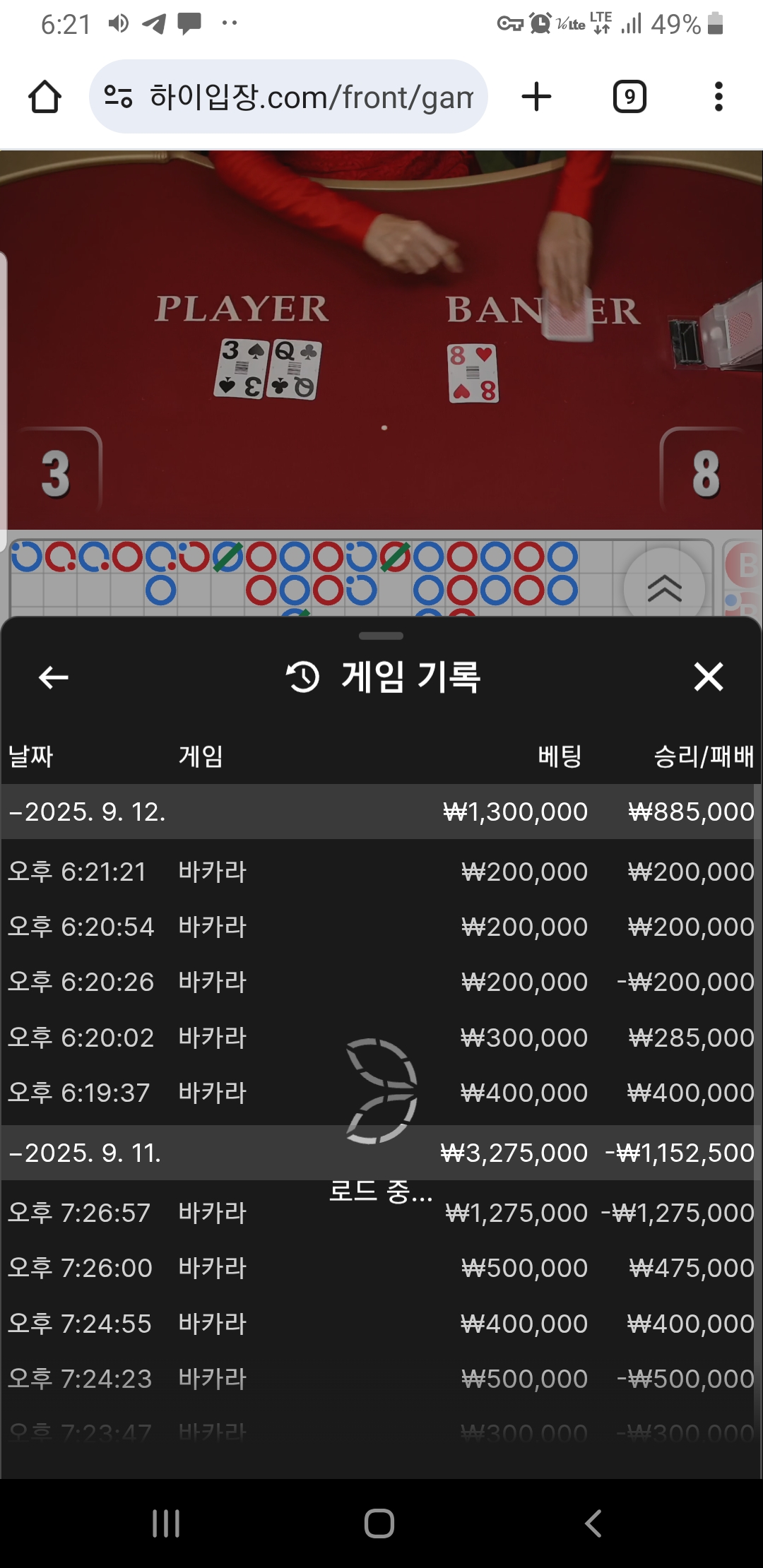
Task: Open the 오후 6:20:54 바카라 record
Action: (380, 927)
